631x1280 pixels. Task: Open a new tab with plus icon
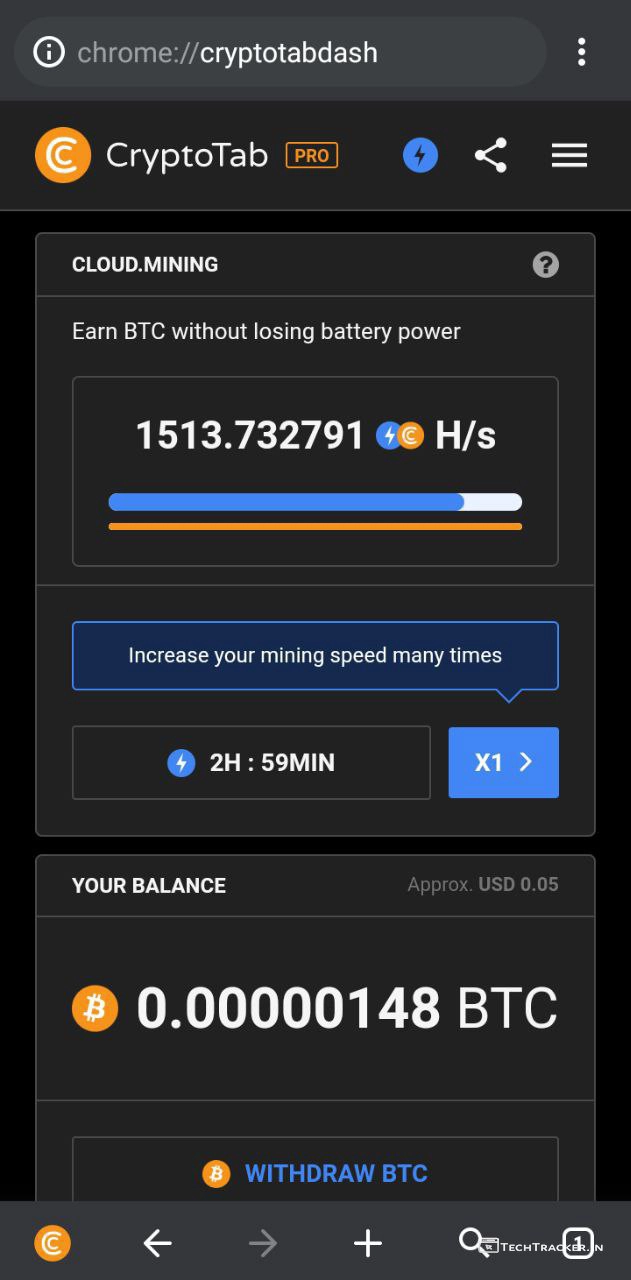click(368, 1243)
